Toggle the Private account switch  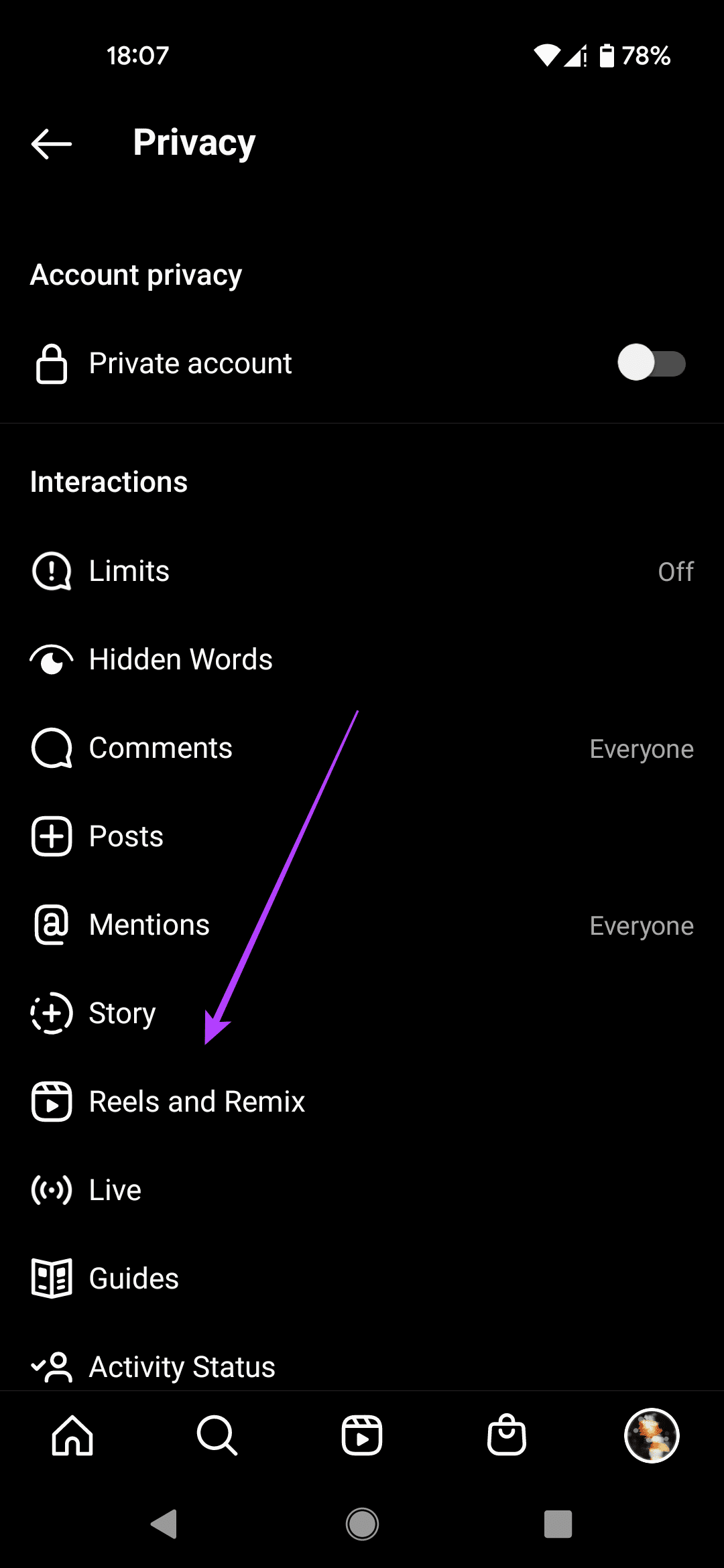coord(651,363)
